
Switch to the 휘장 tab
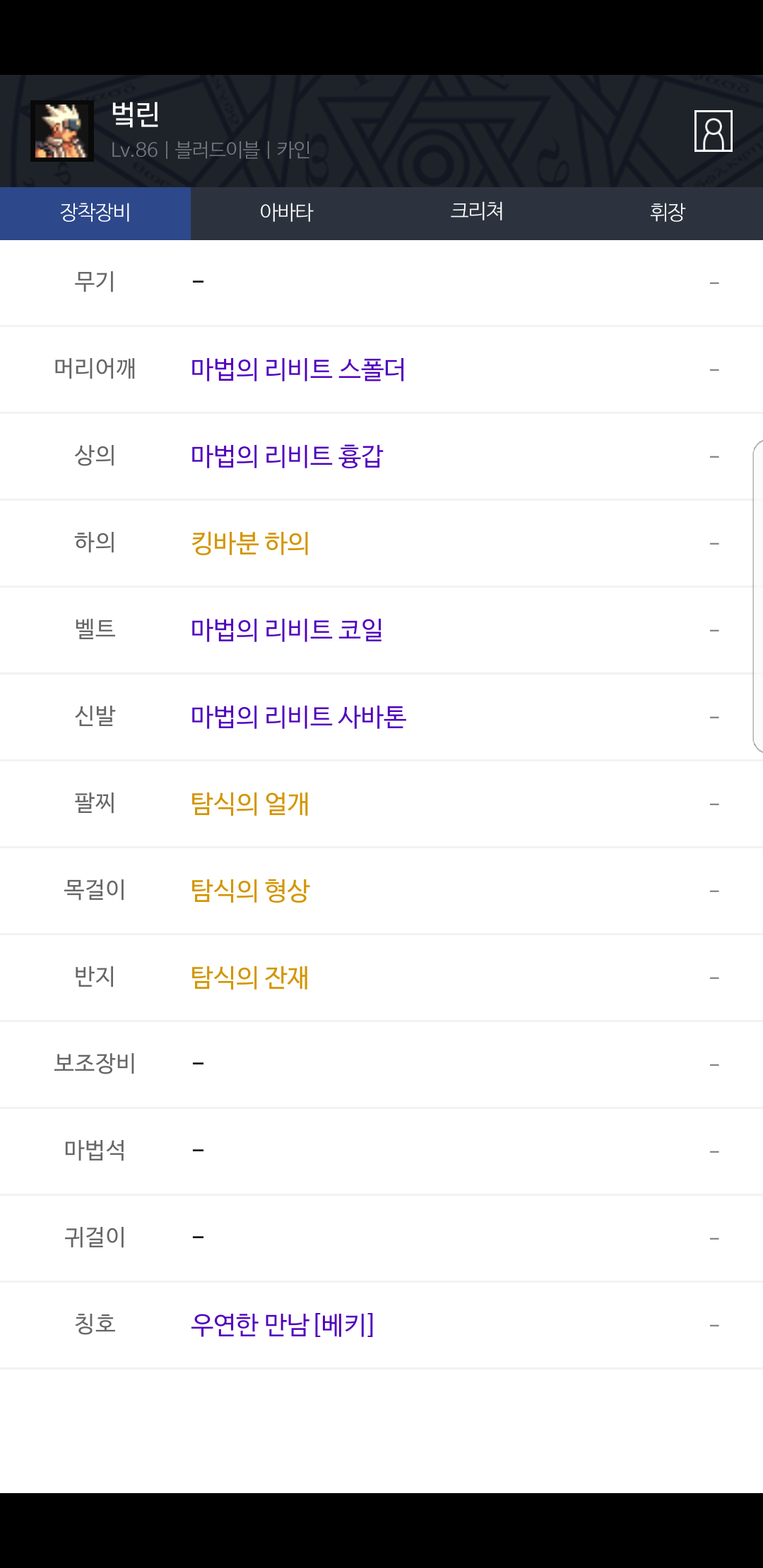667,213
